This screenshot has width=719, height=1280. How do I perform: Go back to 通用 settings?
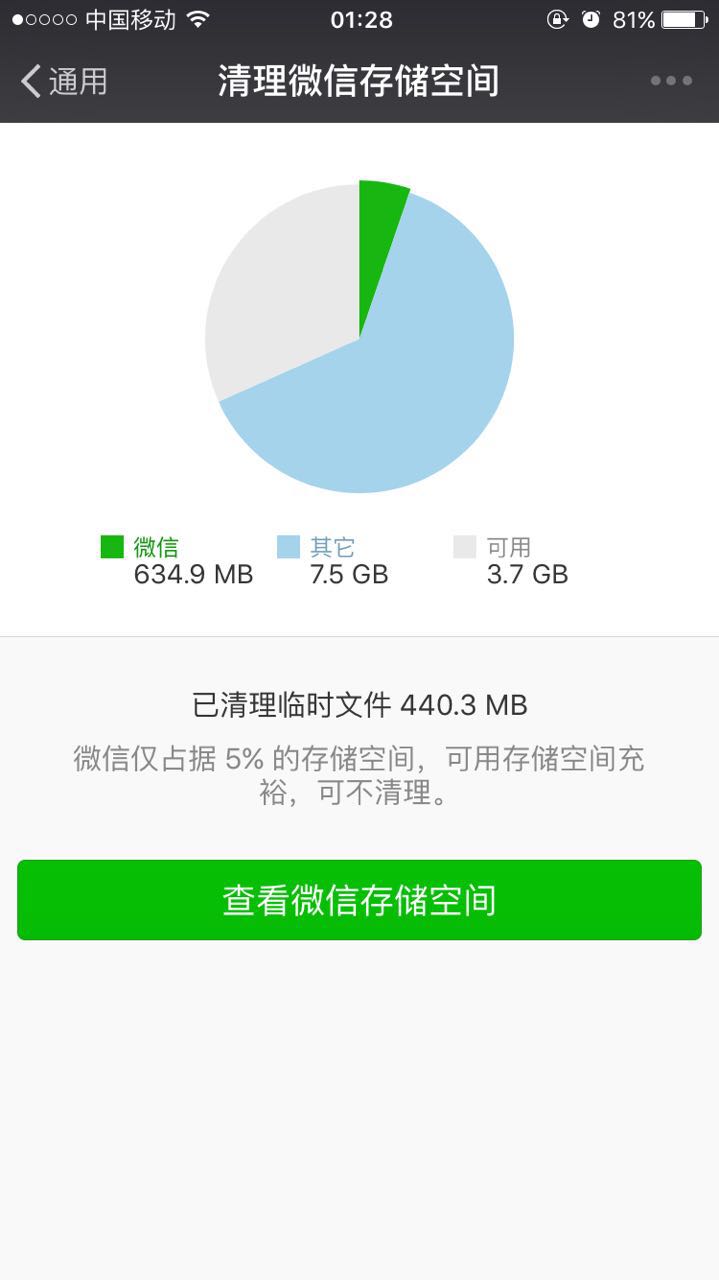pos(64,81)
